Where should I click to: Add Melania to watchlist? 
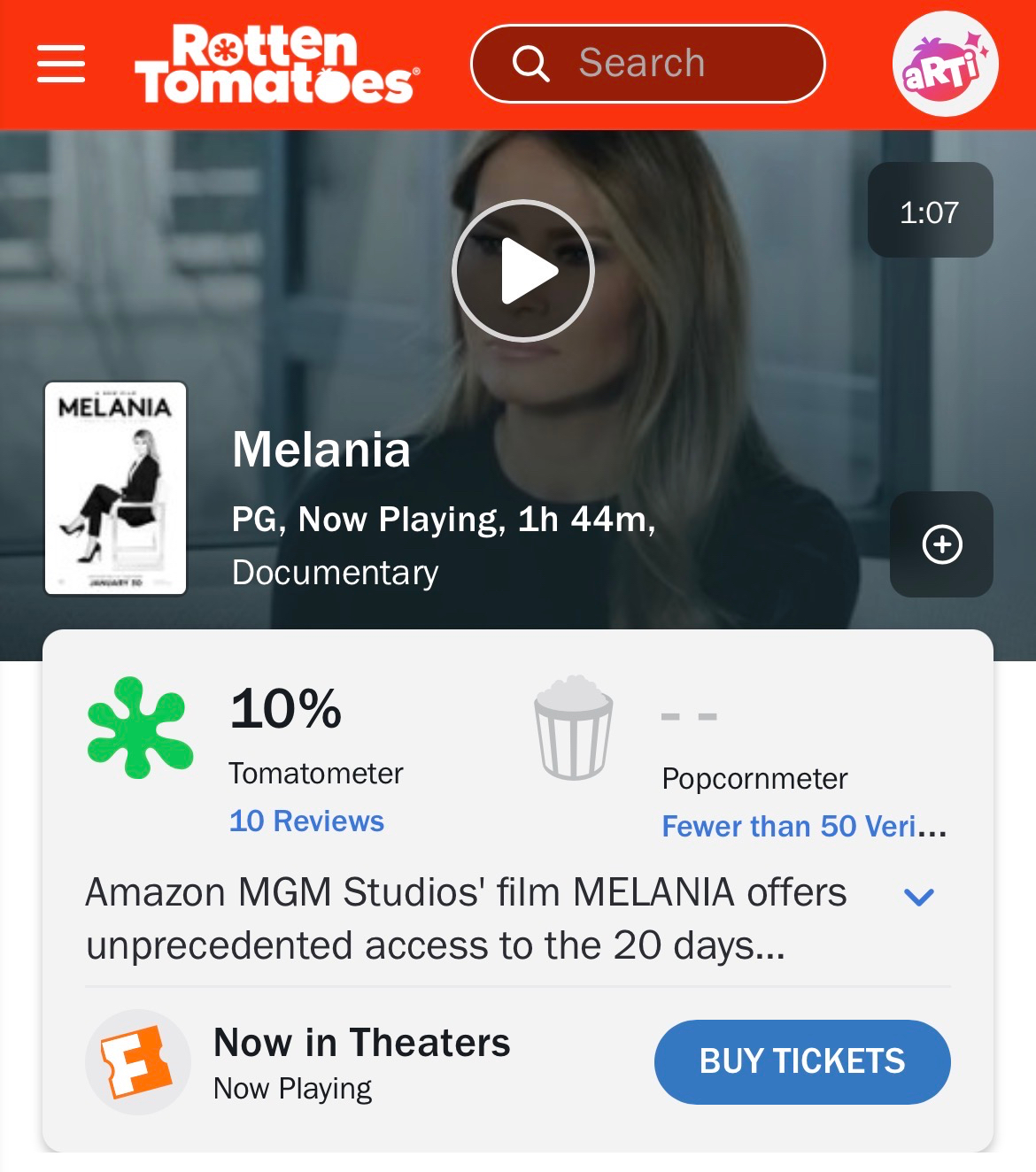pos(941,544)
